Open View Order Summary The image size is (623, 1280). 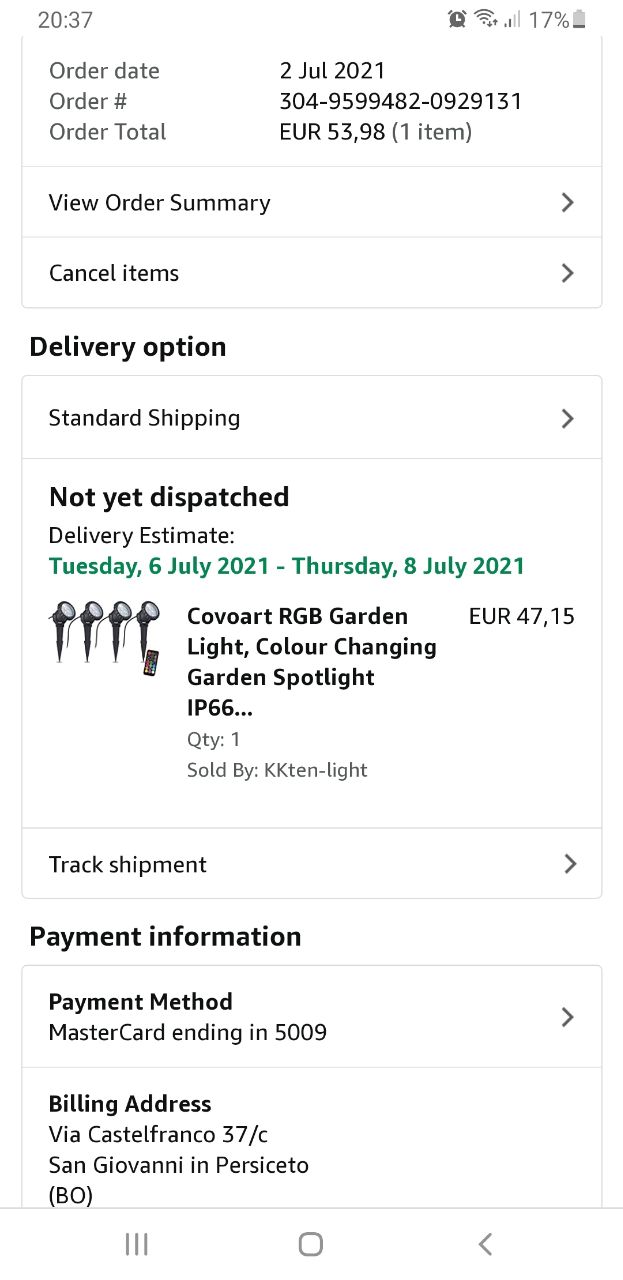(311, 203)
